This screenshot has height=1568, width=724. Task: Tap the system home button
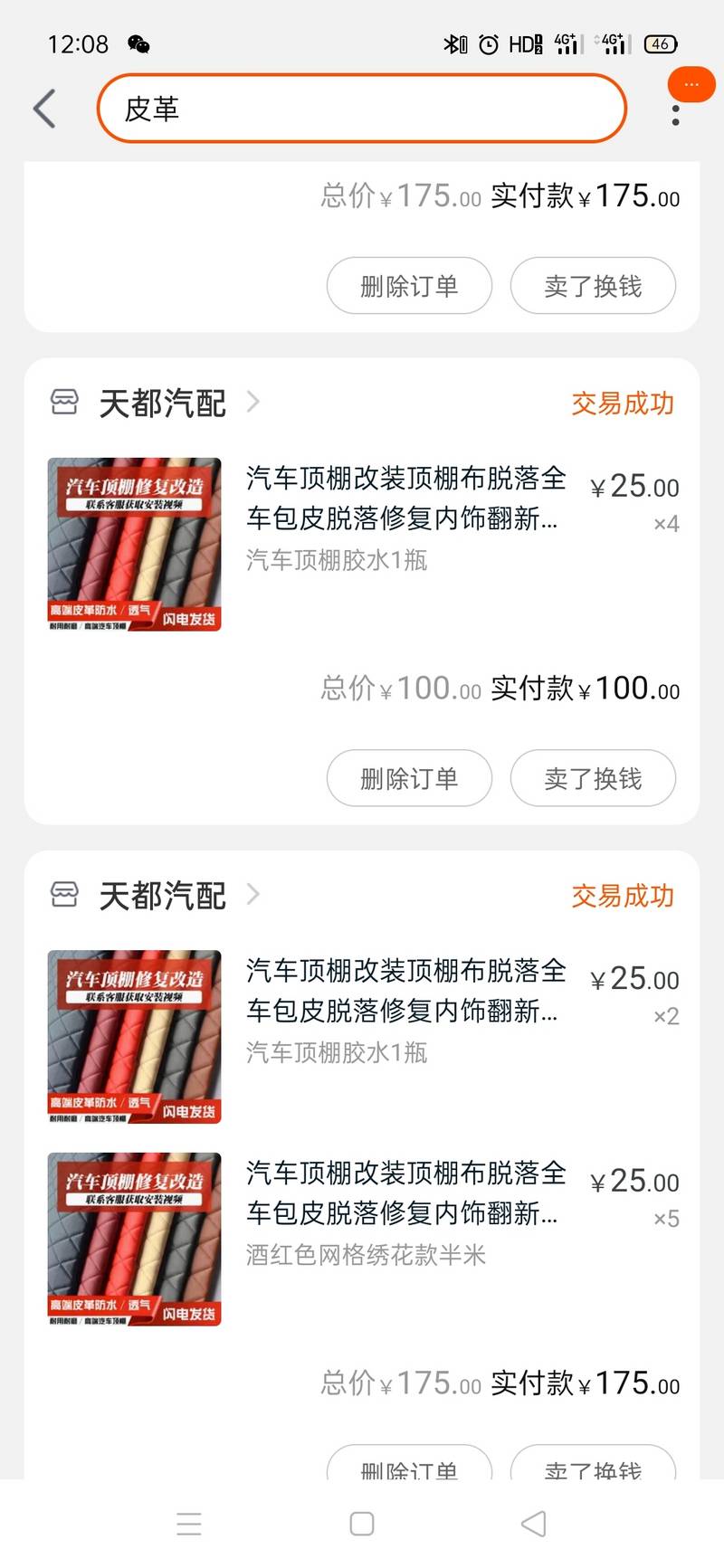point(362,1524)
